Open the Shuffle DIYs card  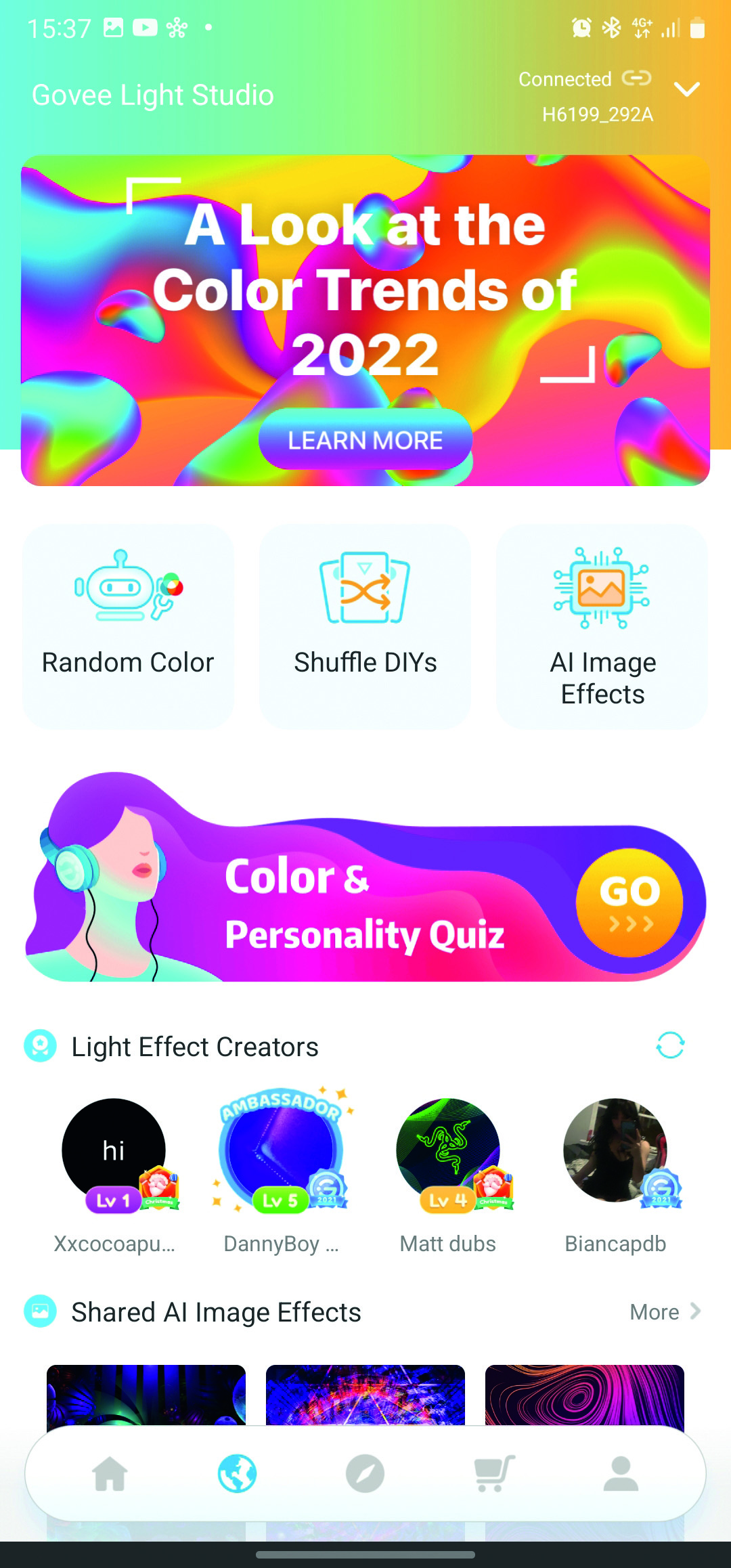[365, 626]
